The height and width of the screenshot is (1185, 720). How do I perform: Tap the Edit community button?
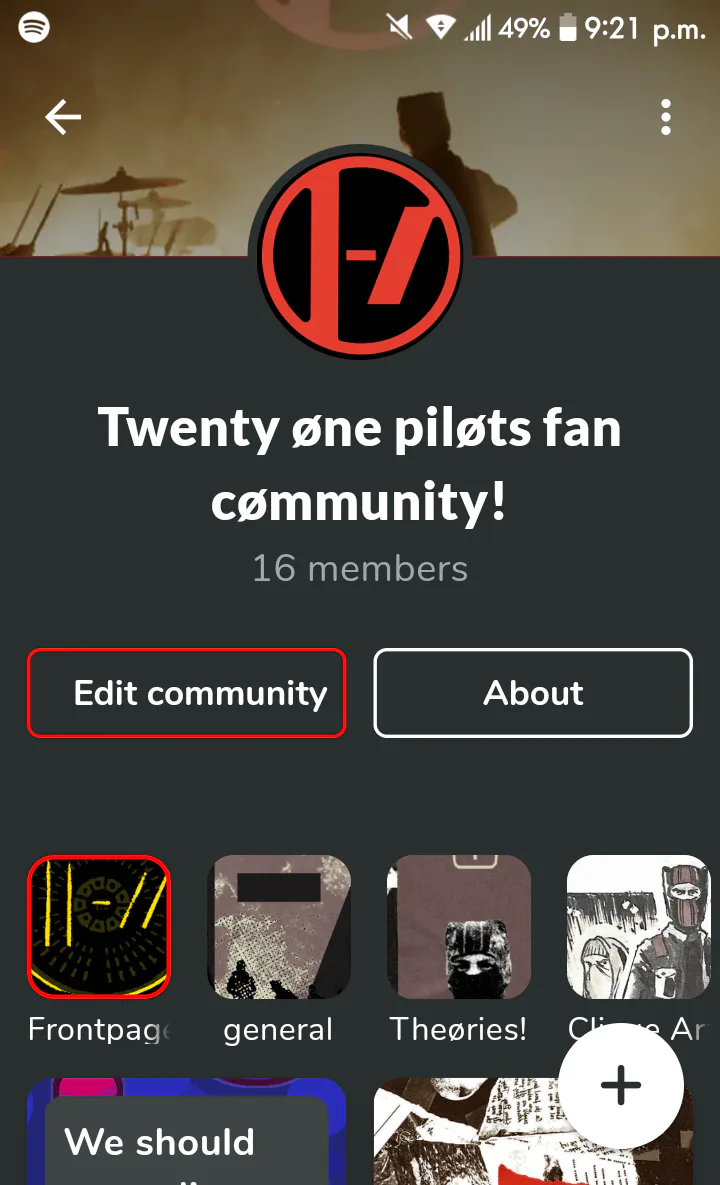pos(187,692)
